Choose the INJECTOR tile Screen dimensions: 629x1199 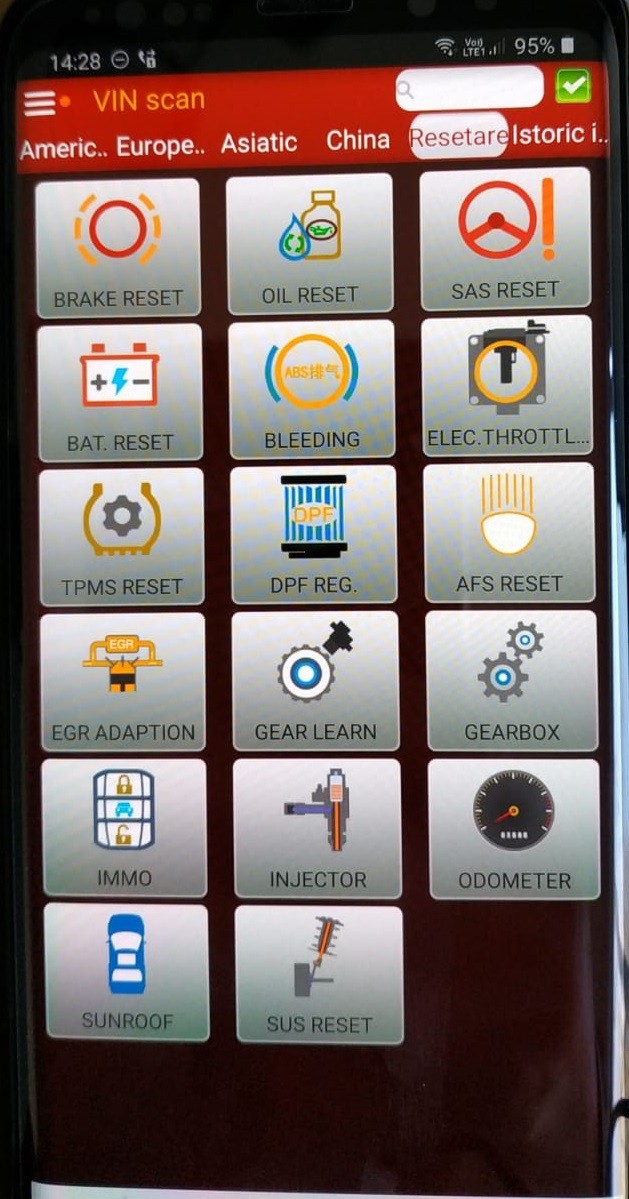tap(318, 828)
